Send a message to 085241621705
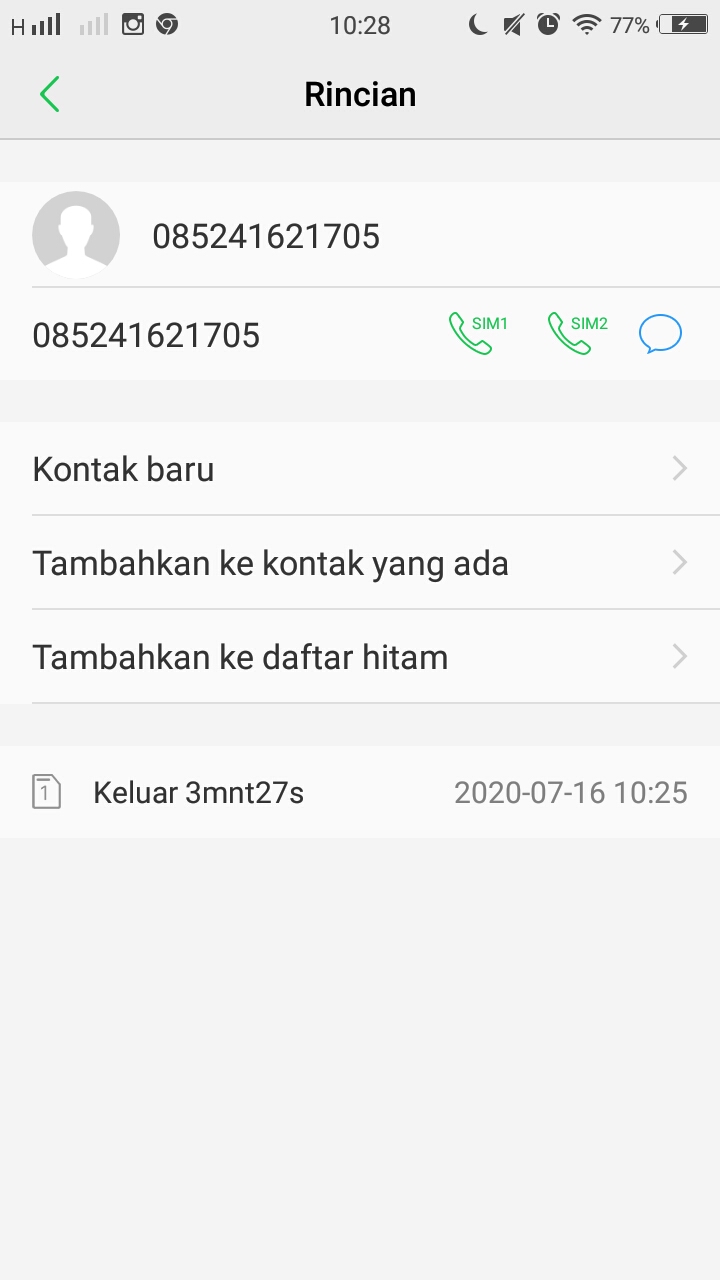720x1280 pixels. [660, 334]
